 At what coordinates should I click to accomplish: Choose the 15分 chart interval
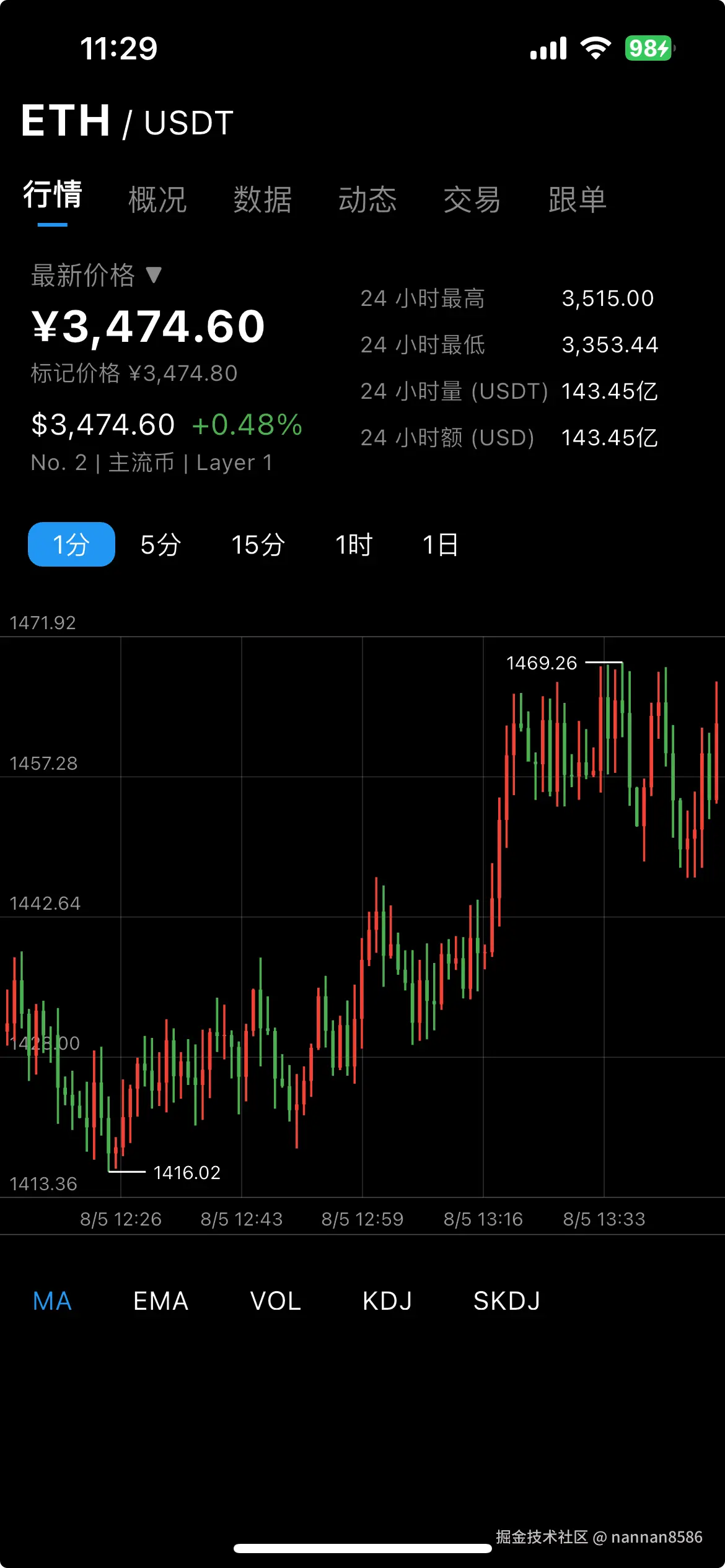(258, 545)
